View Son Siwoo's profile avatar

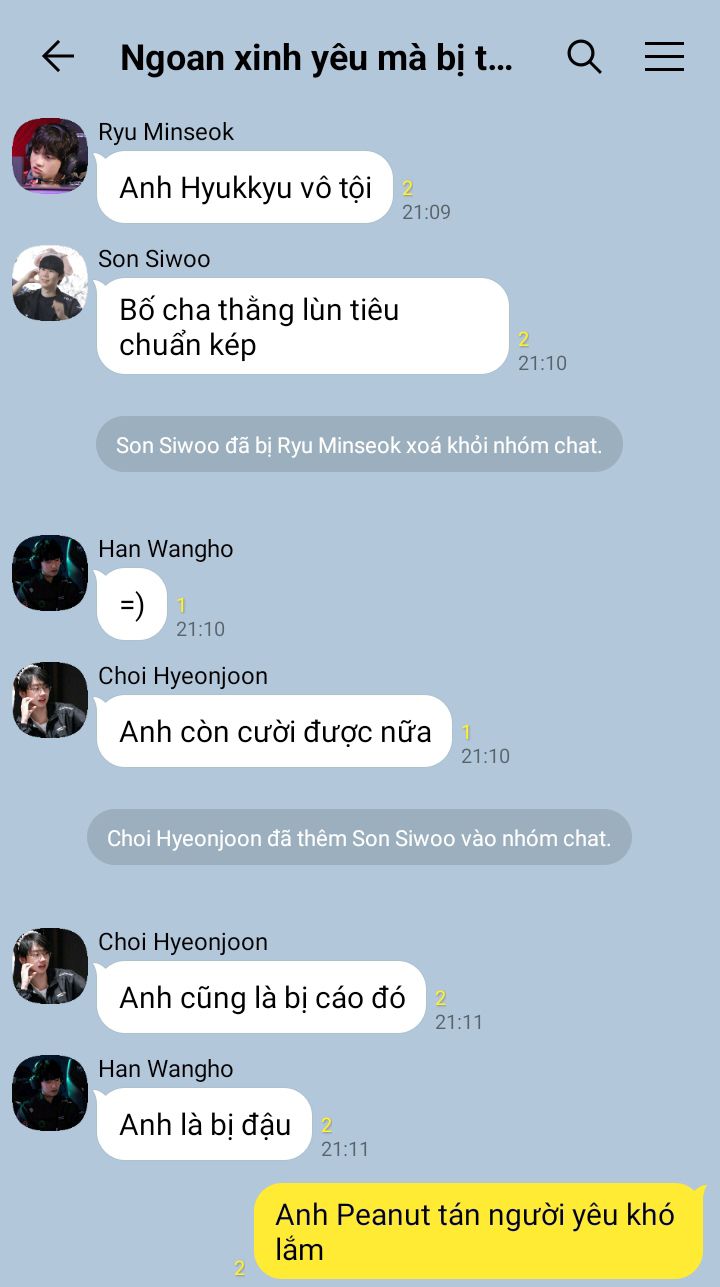pyautogui.click(x=50, y=283)
